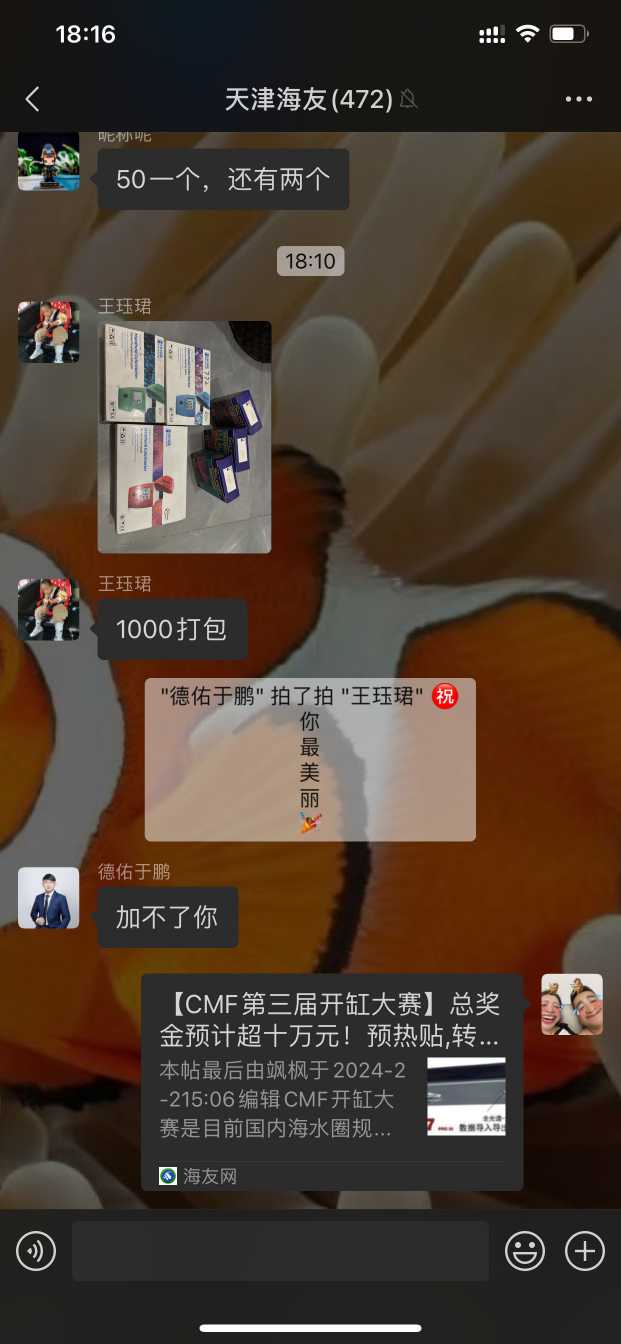Open avatar of the 50一个 message sender
The width and height of the screenshot is (621, 1344).
pos(48,160)
